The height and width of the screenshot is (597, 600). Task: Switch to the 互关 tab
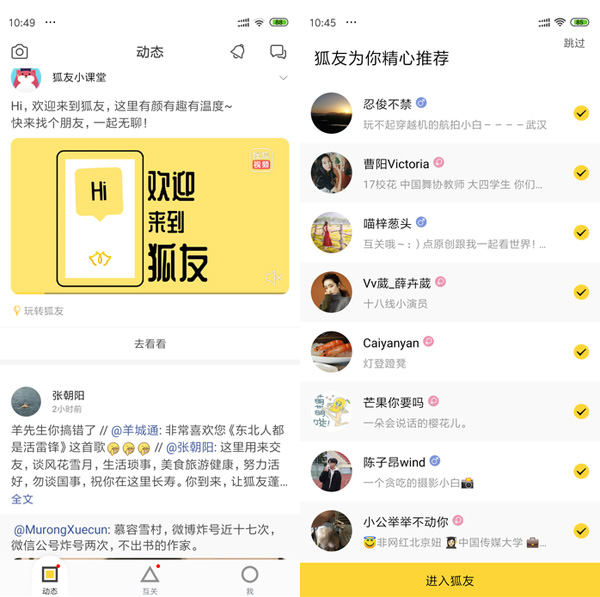point(149,579)
